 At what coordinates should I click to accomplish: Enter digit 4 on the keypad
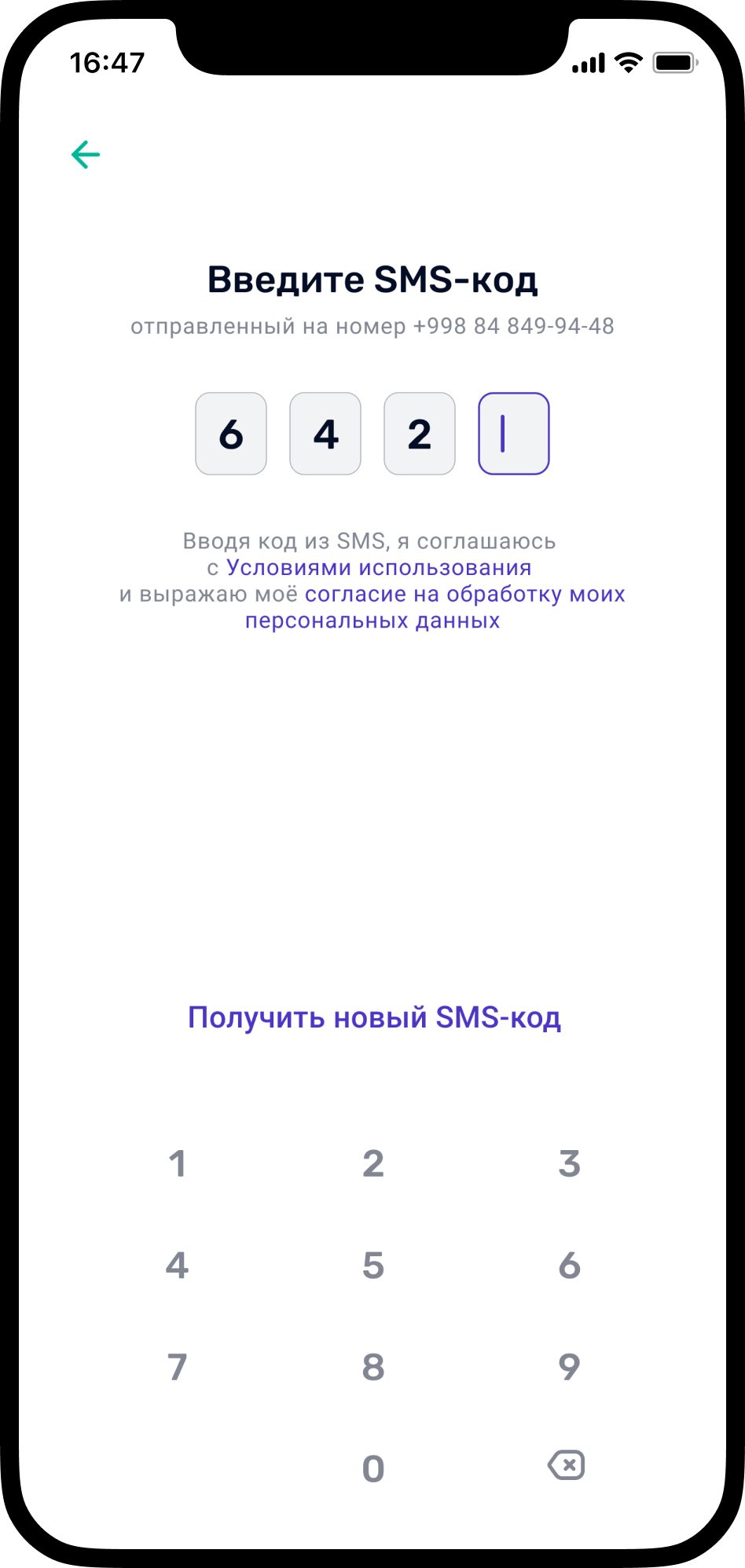pyautogui.click(x=178, y=1266)
